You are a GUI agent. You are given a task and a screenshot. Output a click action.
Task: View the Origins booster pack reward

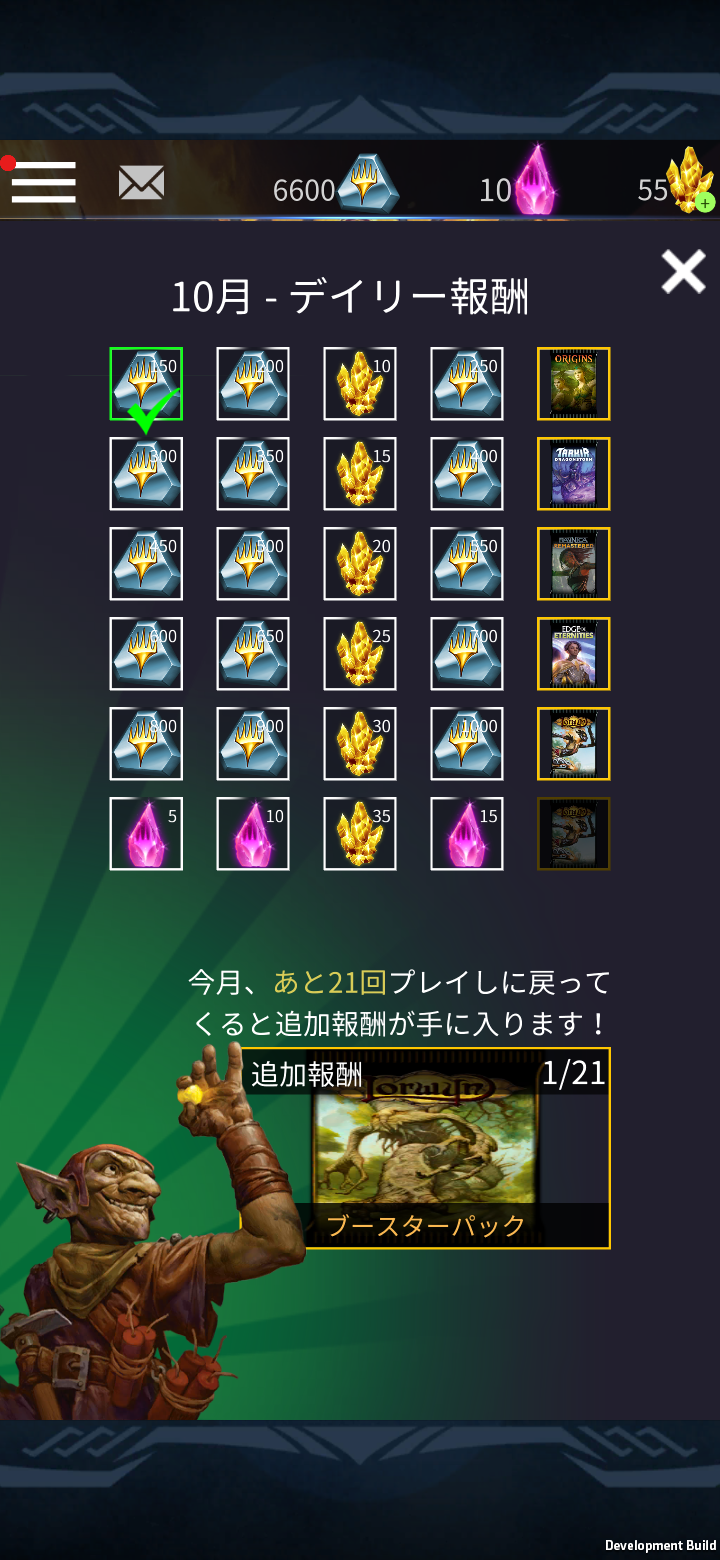point(573,384)
